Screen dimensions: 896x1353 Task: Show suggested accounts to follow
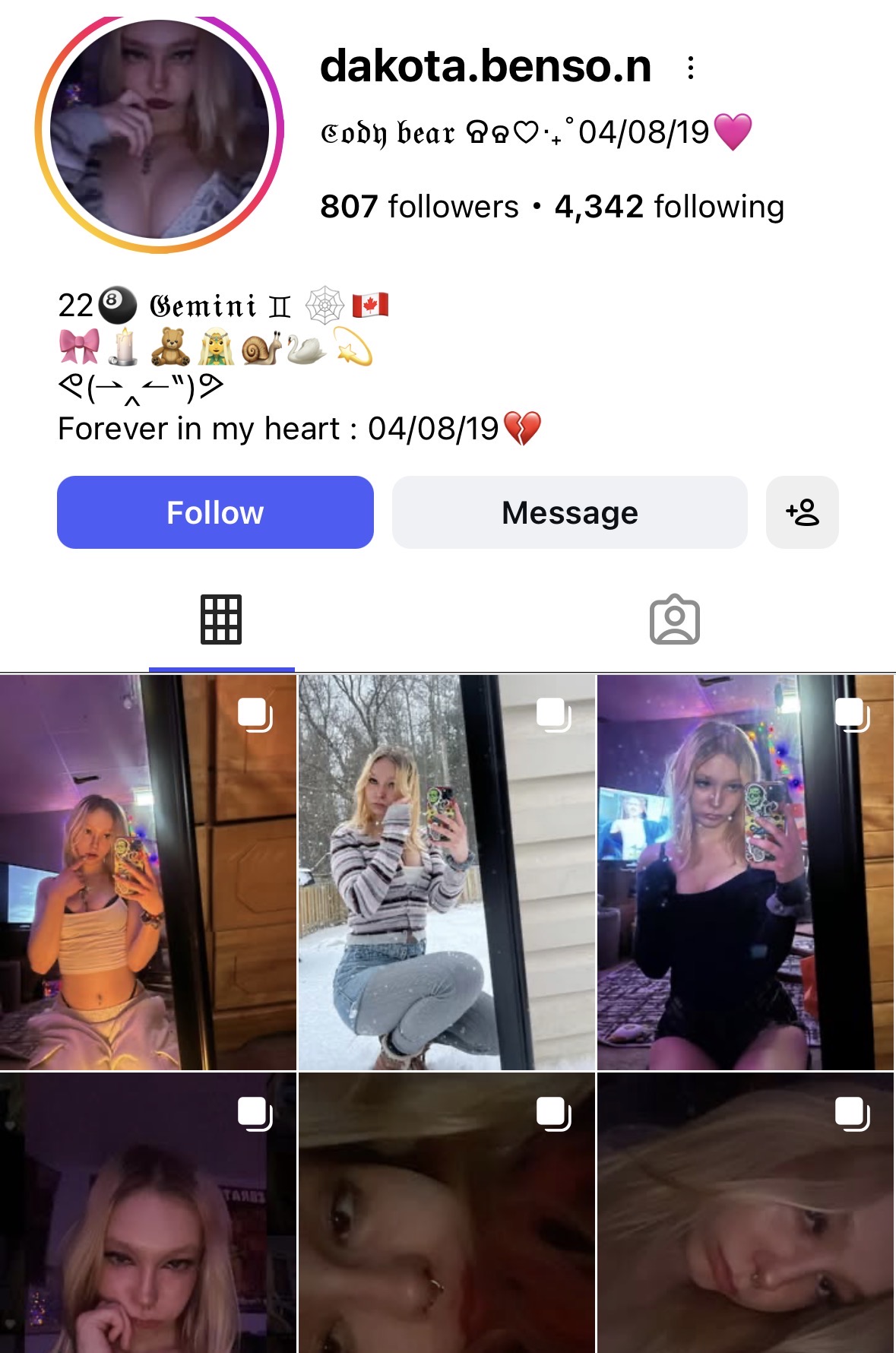(802, 512)
